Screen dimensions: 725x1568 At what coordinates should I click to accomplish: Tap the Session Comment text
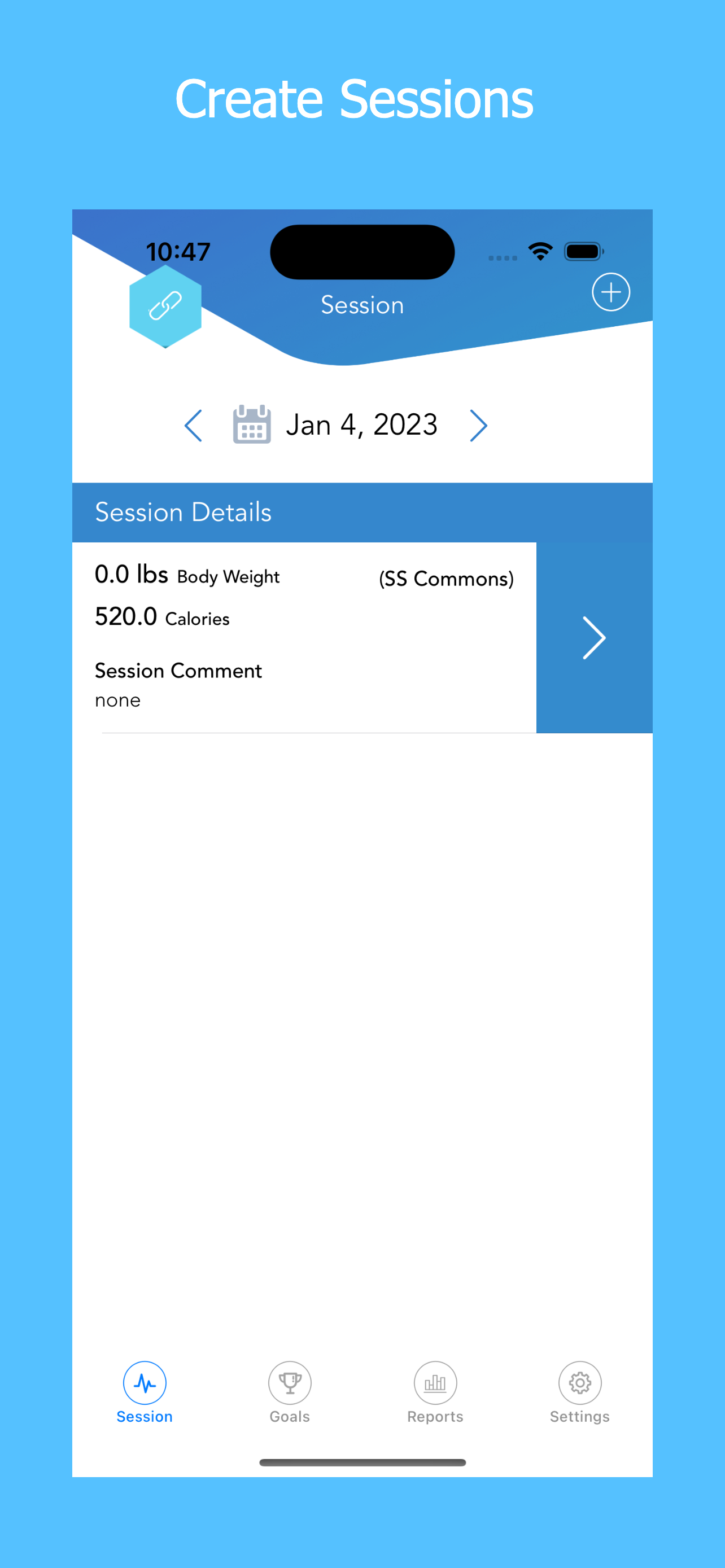coord(178,671)
